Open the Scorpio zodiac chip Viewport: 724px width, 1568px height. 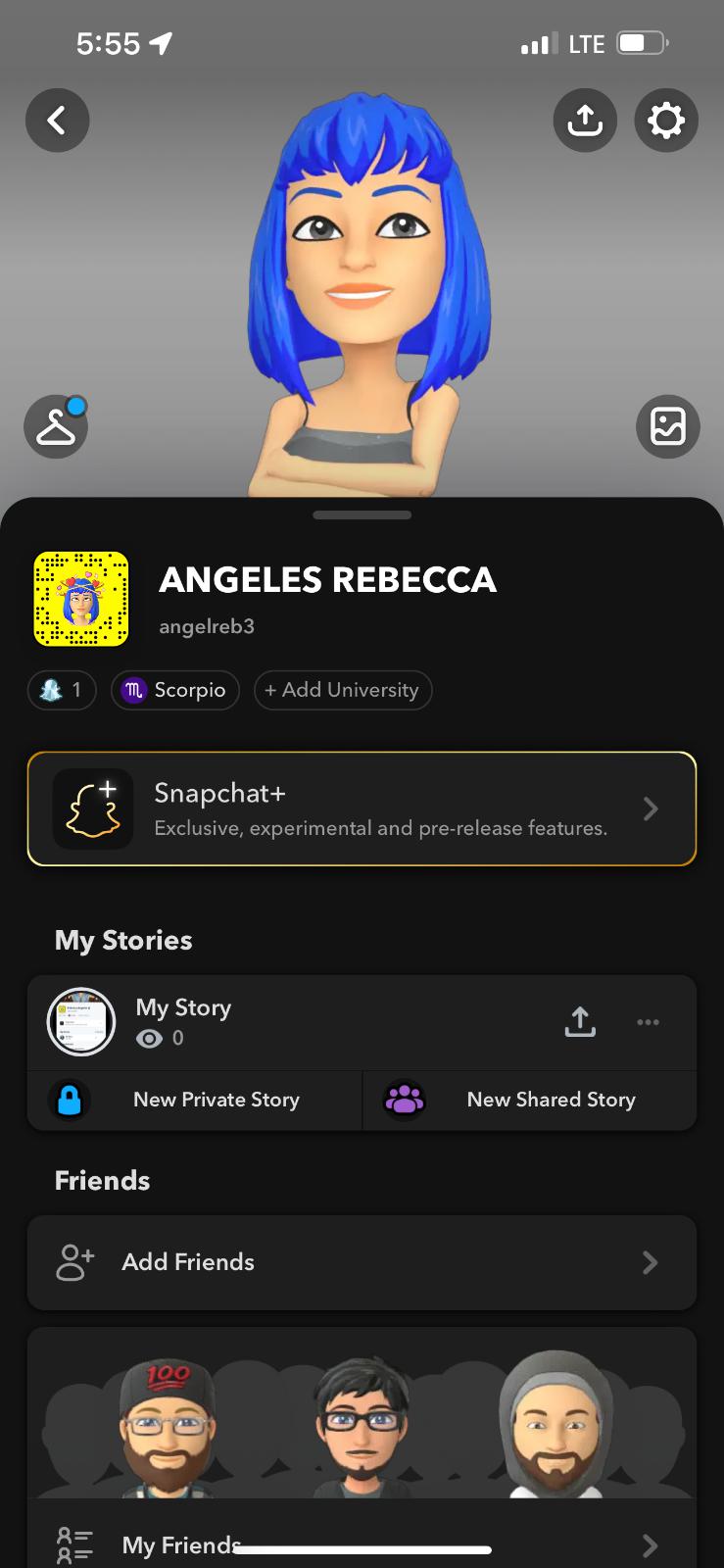point(175,690)
